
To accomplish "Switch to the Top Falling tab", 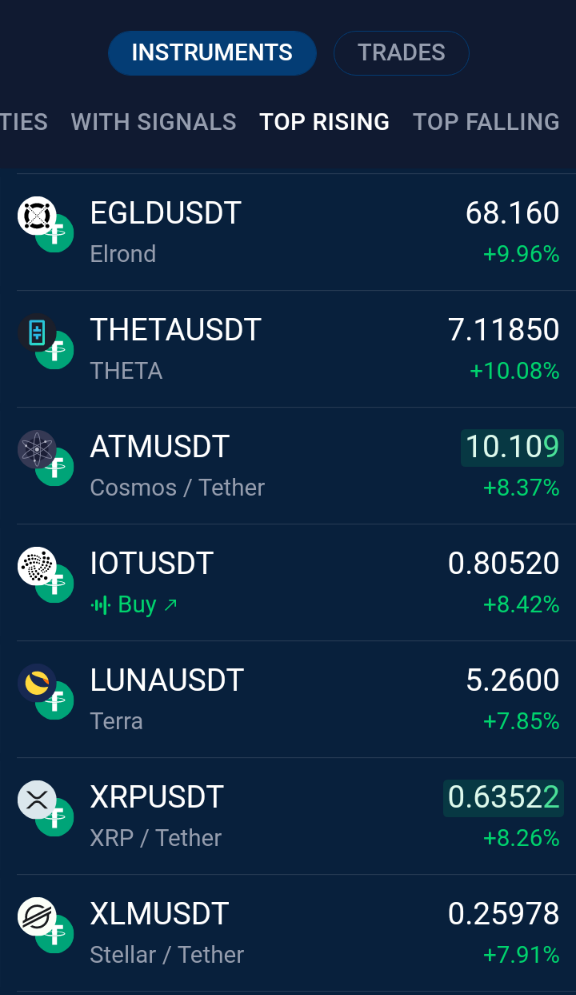I will [486, 121].
